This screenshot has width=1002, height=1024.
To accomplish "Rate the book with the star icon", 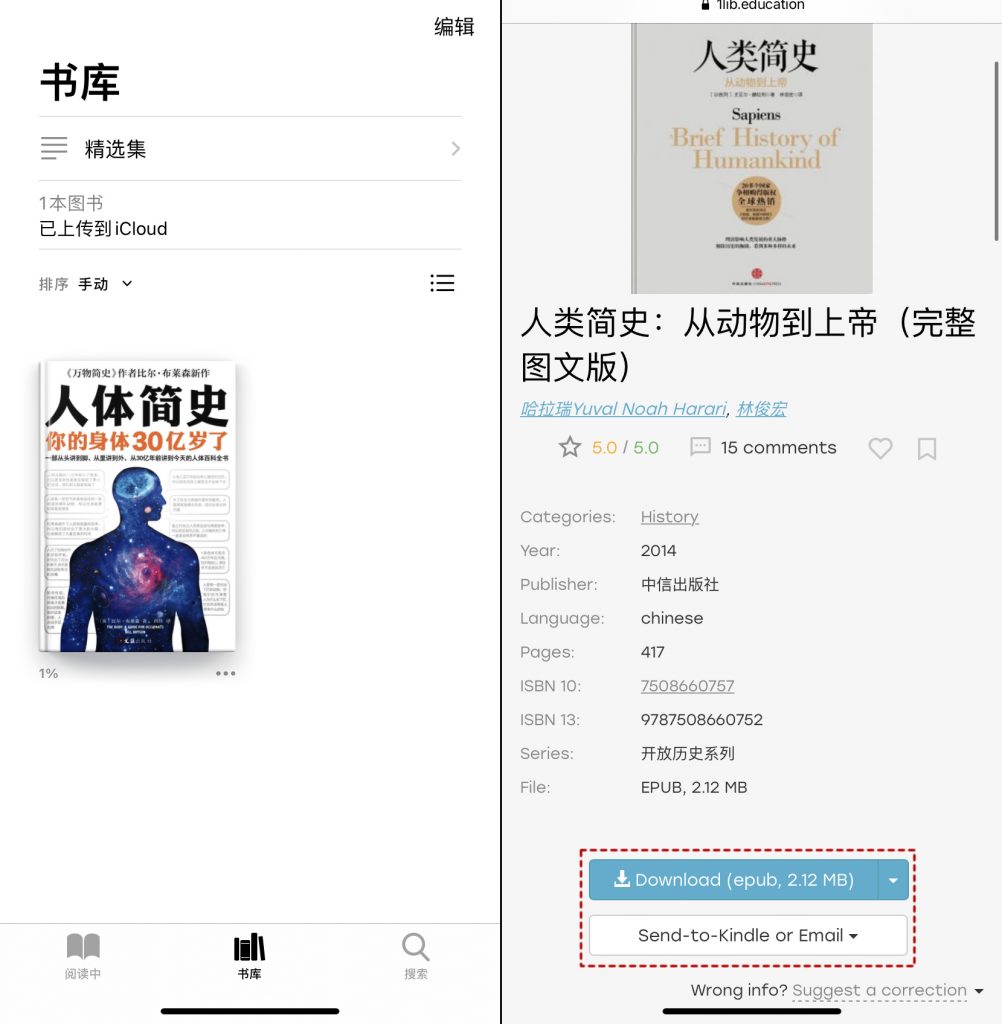I will 570,447.
